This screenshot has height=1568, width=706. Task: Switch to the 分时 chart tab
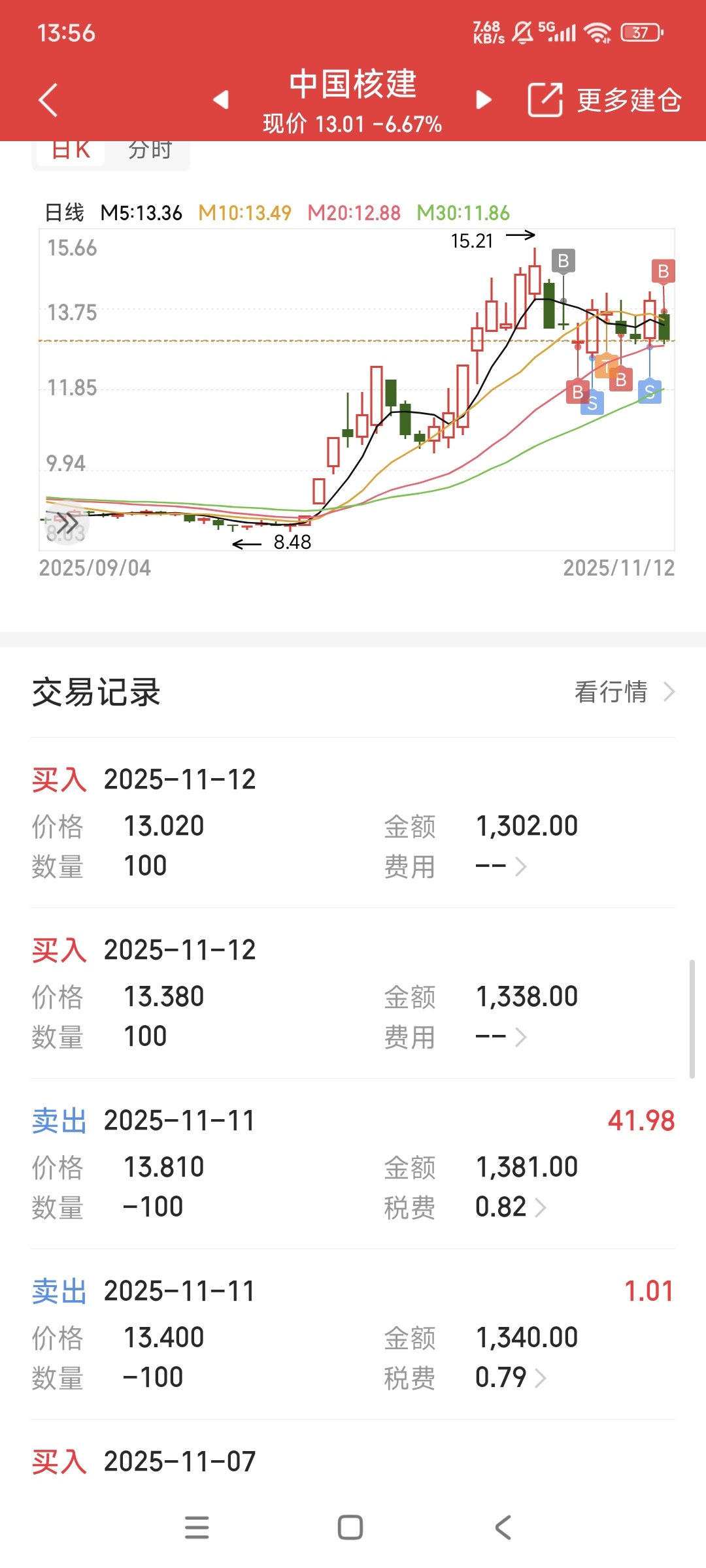click(150, 151)
